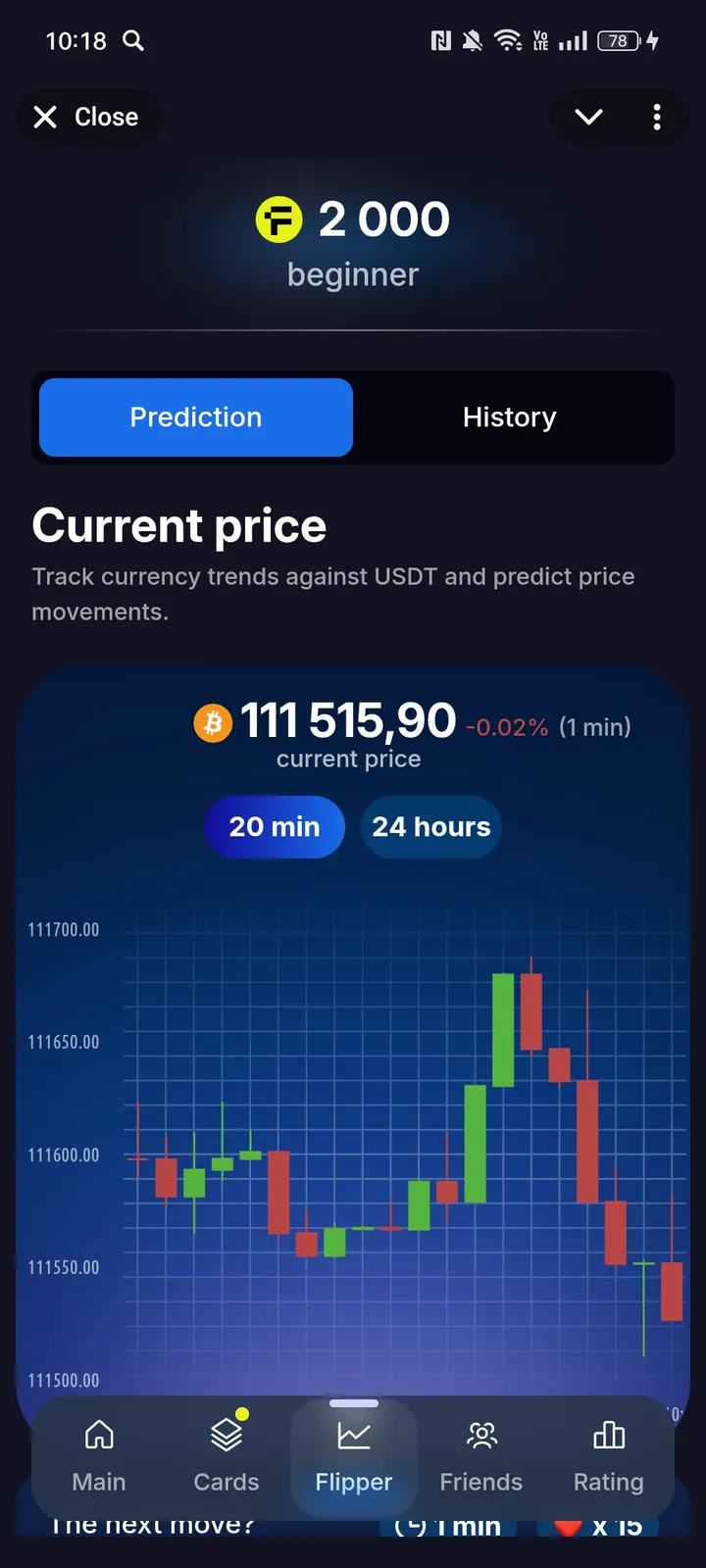The height and width of the screenshot is (1568, 706).
Task: Switch chart timeframe to 24 hours view
Action: [431, 826]
